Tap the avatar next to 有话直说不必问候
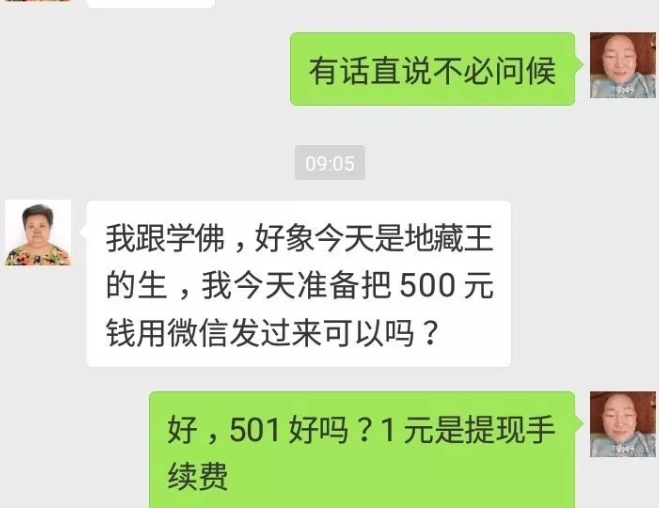 622,65
